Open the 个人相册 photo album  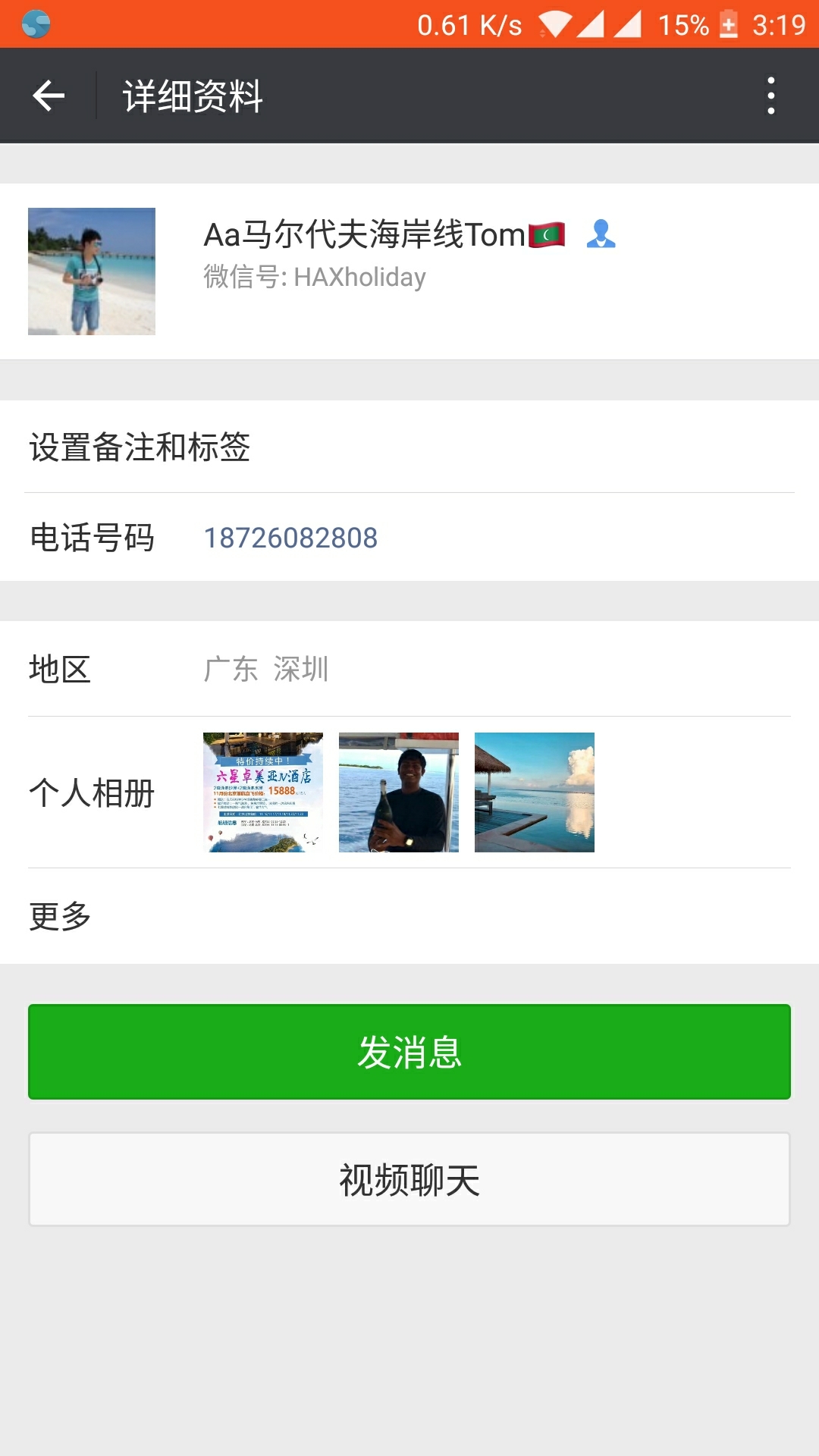pos(409,792)
